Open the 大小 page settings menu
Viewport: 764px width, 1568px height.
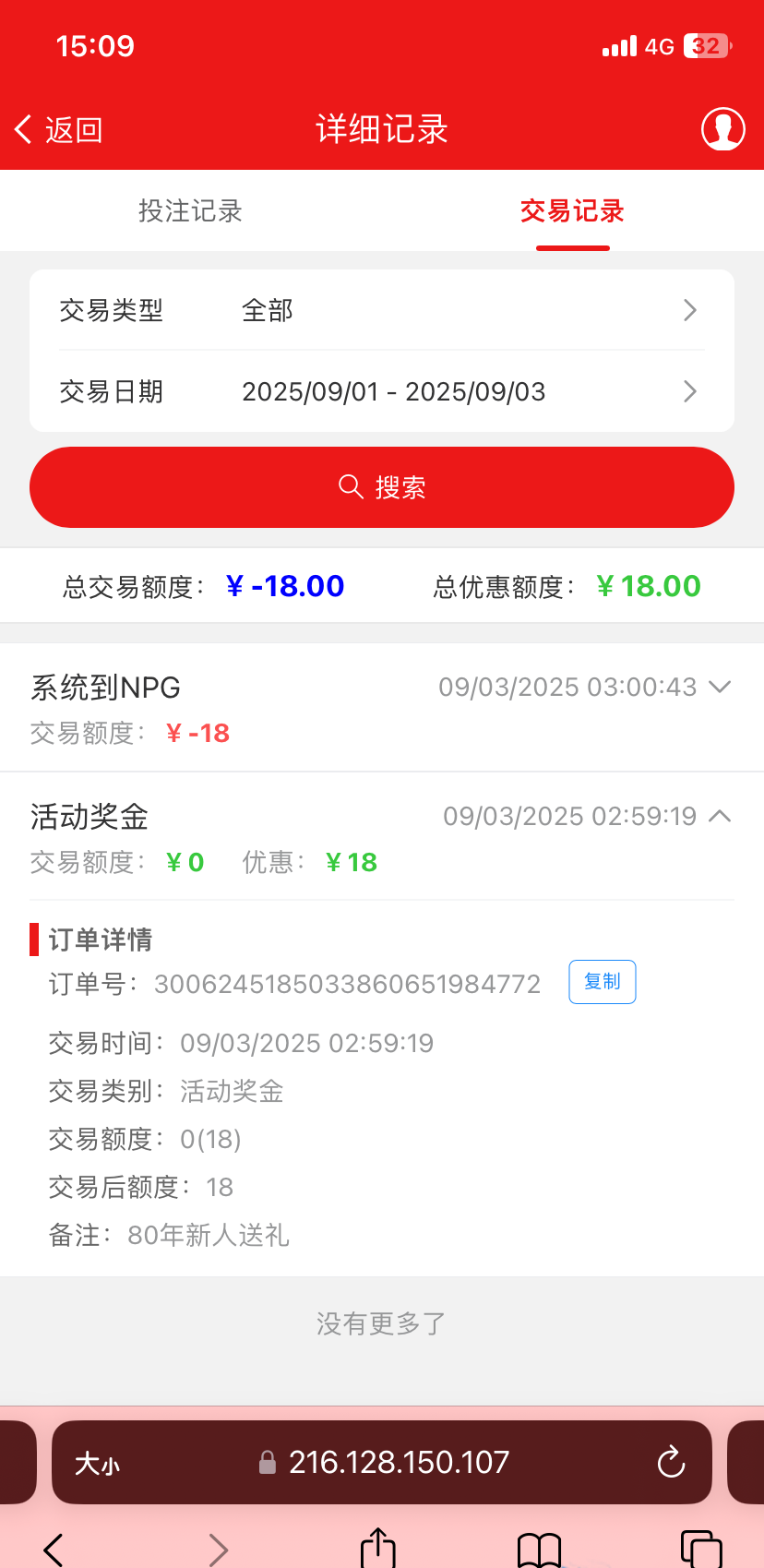(98, 1464)
